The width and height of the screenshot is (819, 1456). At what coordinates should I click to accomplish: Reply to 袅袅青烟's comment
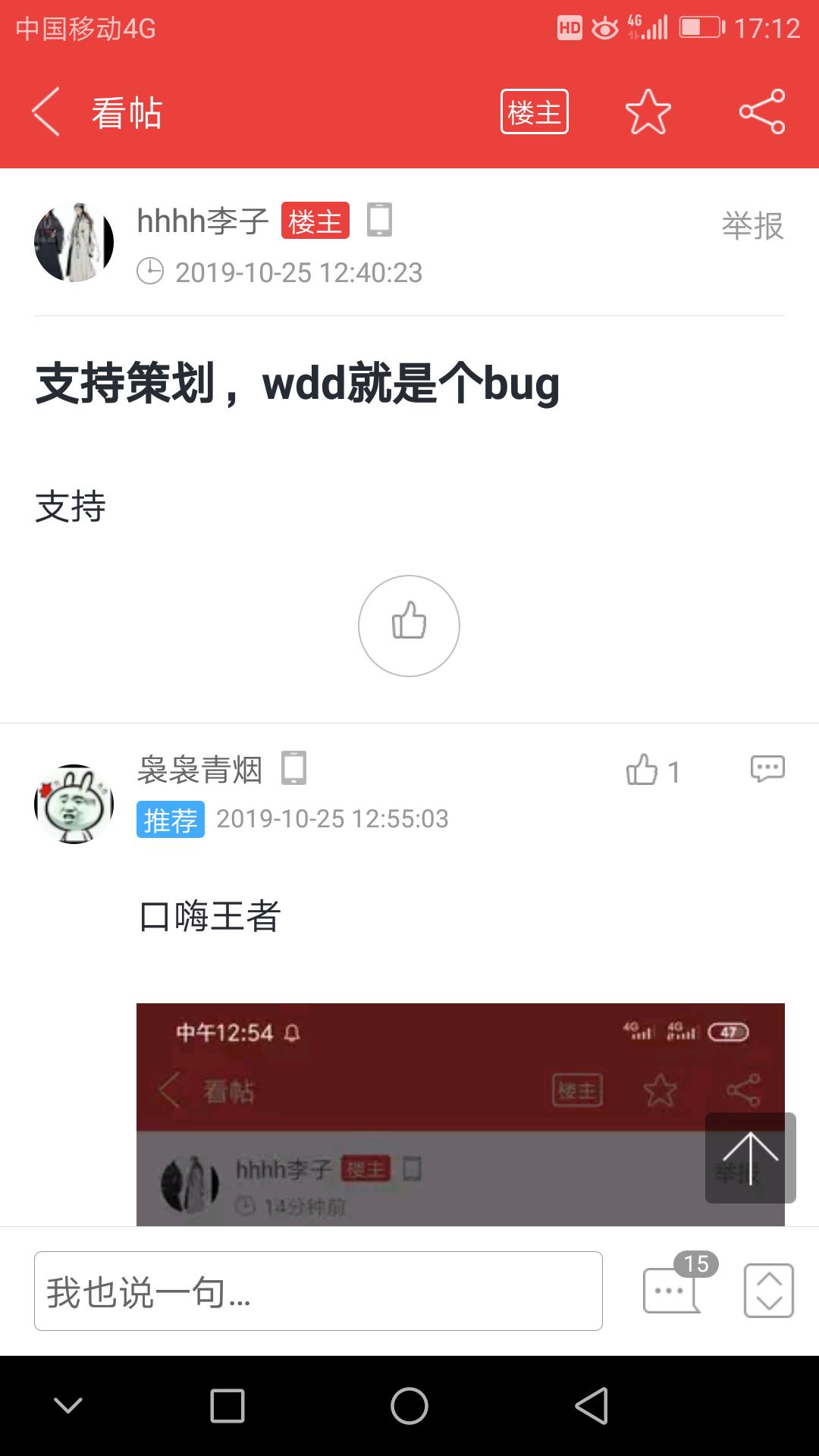(x=767, y=769)
